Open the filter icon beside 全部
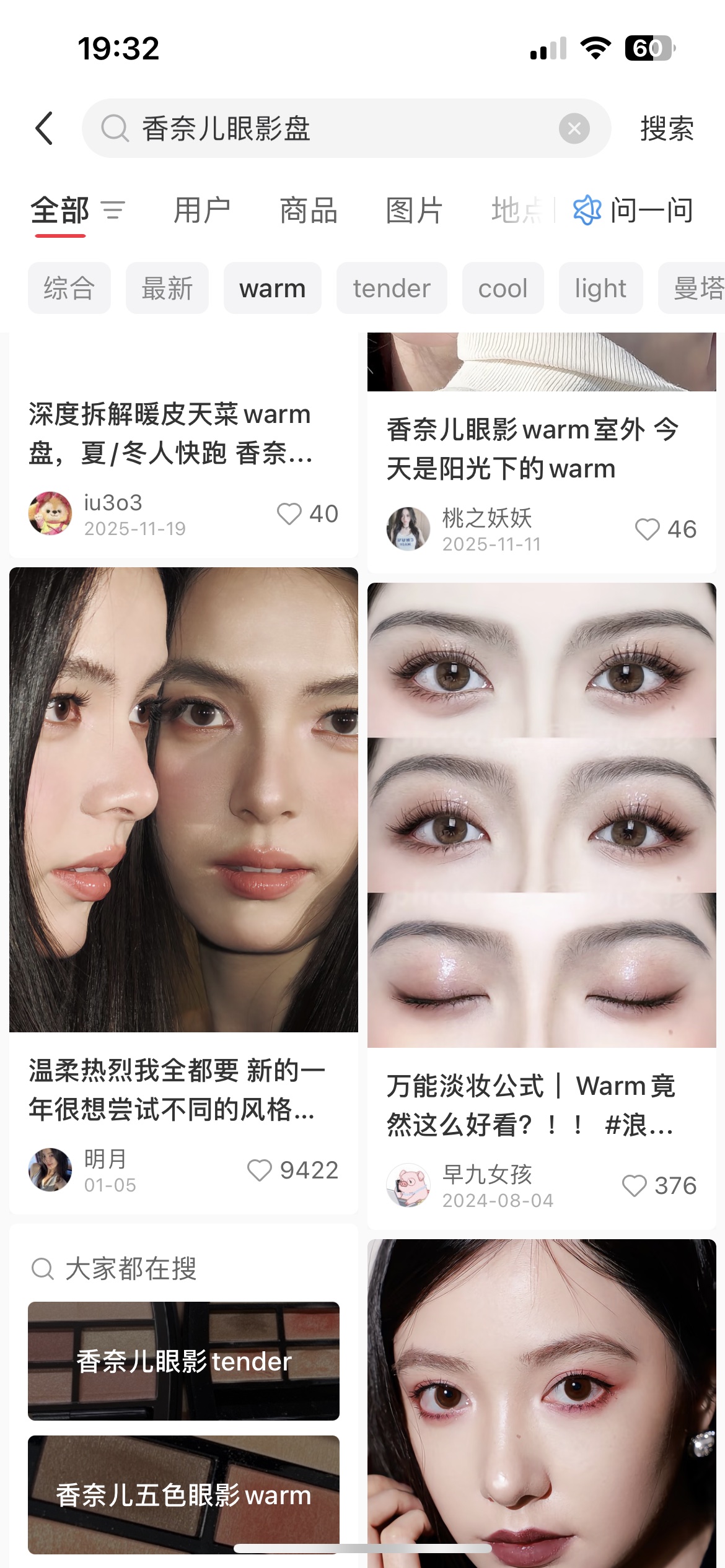 (x=113, y=211)
